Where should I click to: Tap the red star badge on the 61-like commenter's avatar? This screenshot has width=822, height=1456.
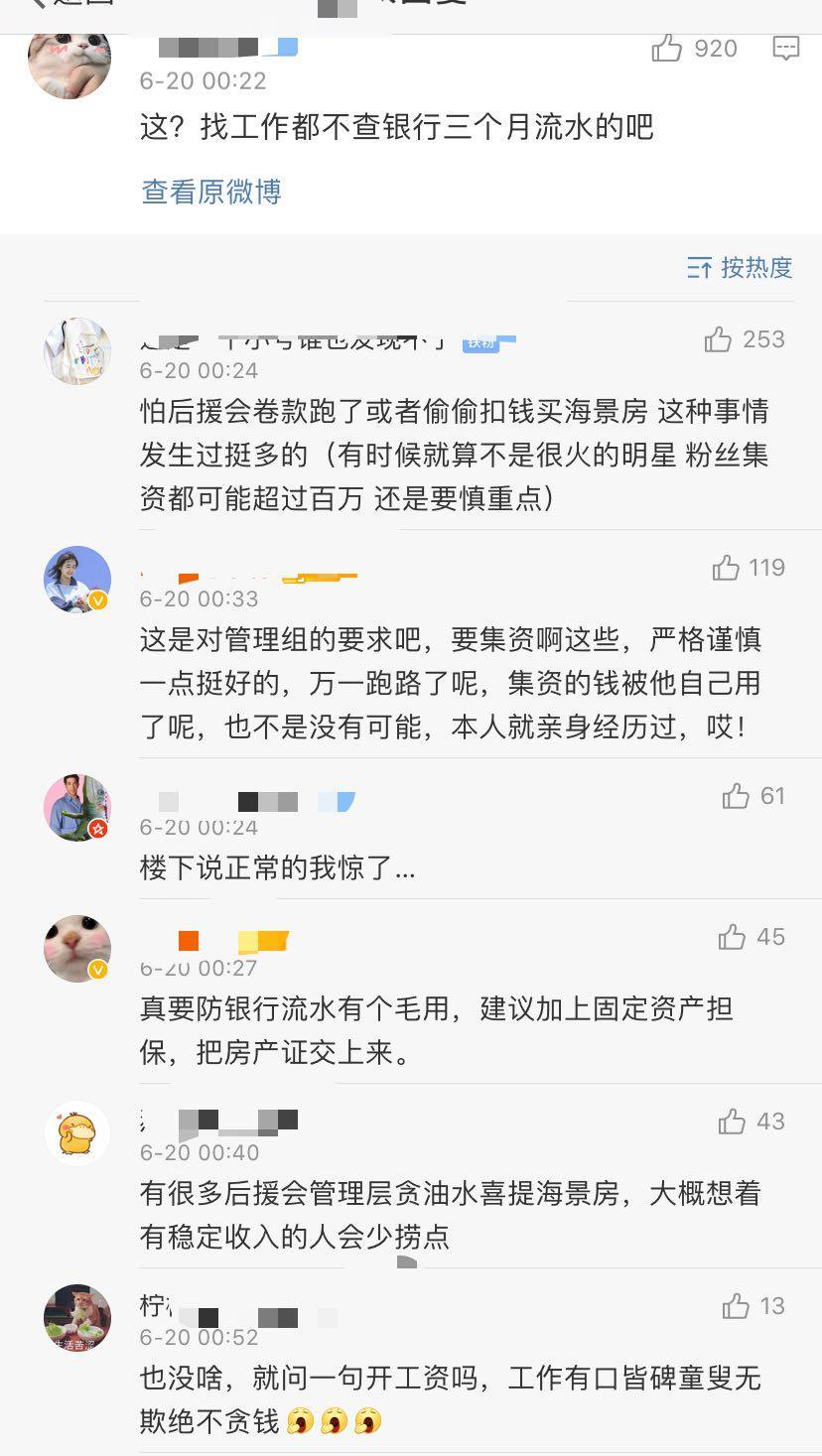[x=96, y=830]
